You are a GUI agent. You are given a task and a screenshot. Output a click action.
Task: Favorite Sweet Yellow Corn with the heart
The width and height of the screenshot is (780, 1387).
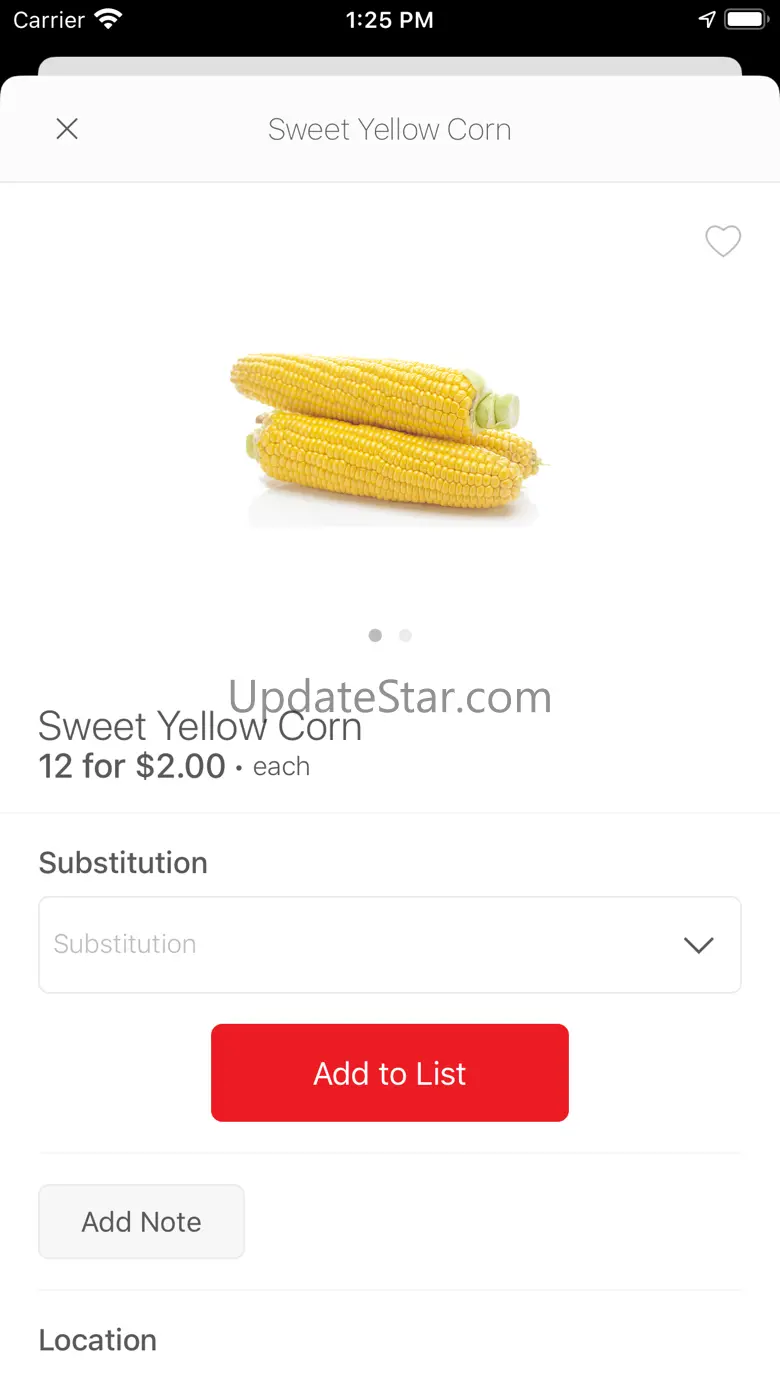(723, 241)
